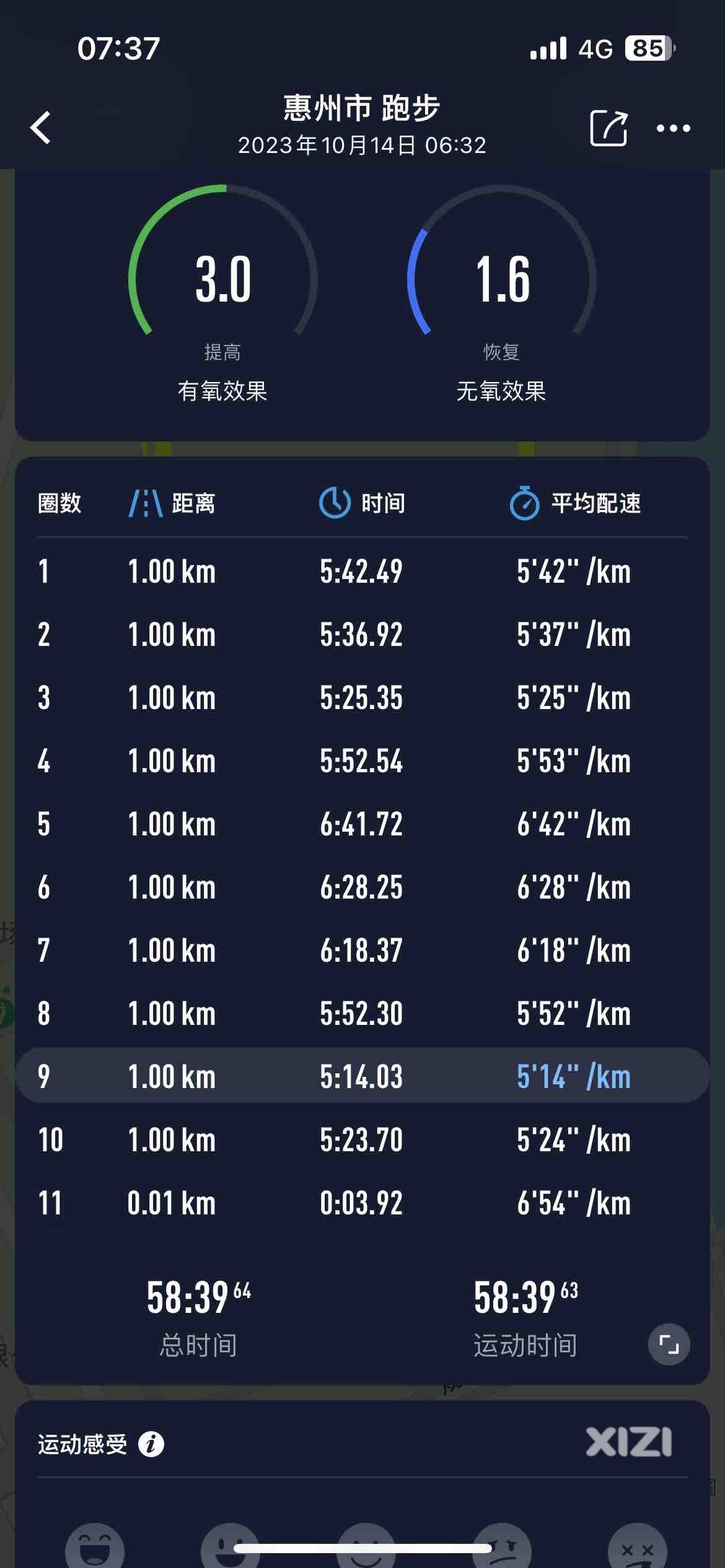Go back using the top-left arrow
The image size is (725, 1568).
41,128
